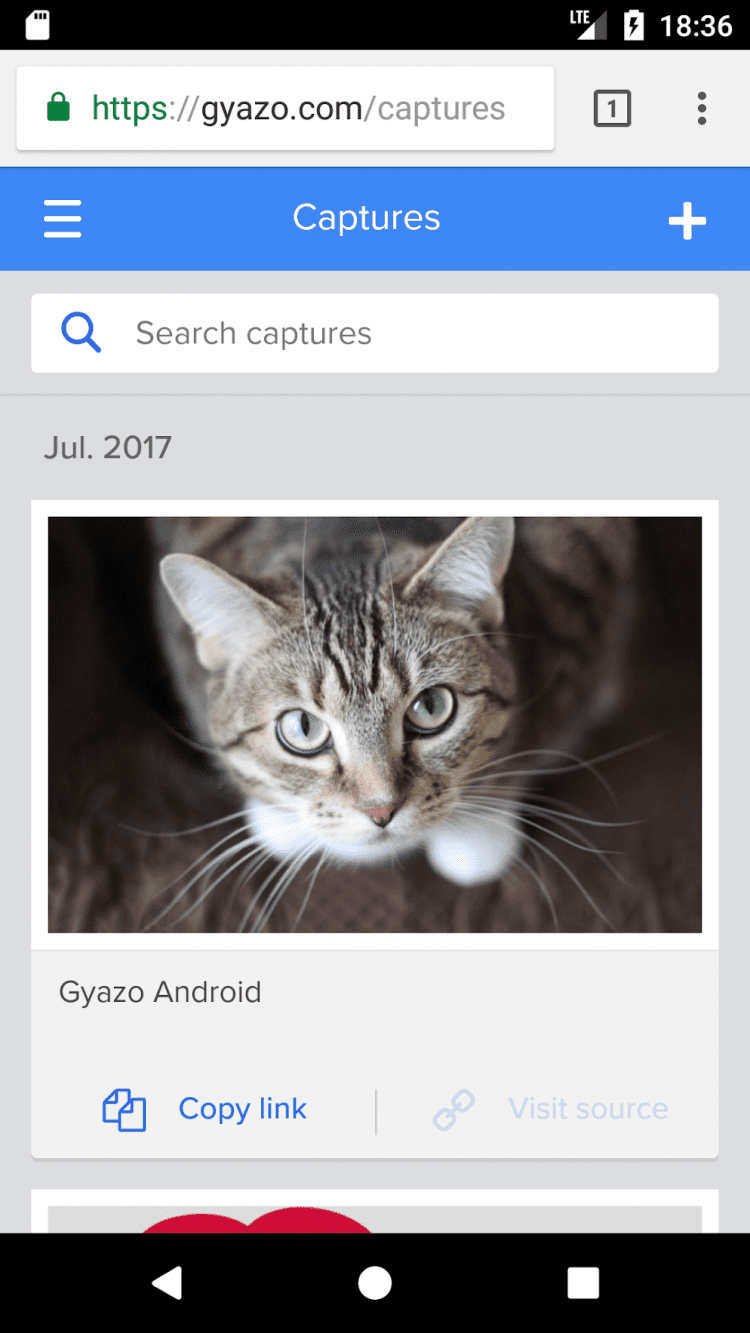Open Chrome's three-dot overflow menu
Image resolution: width=750 pixels, height=1333 pixels.
pyautogui.click(x=702, y=108)
